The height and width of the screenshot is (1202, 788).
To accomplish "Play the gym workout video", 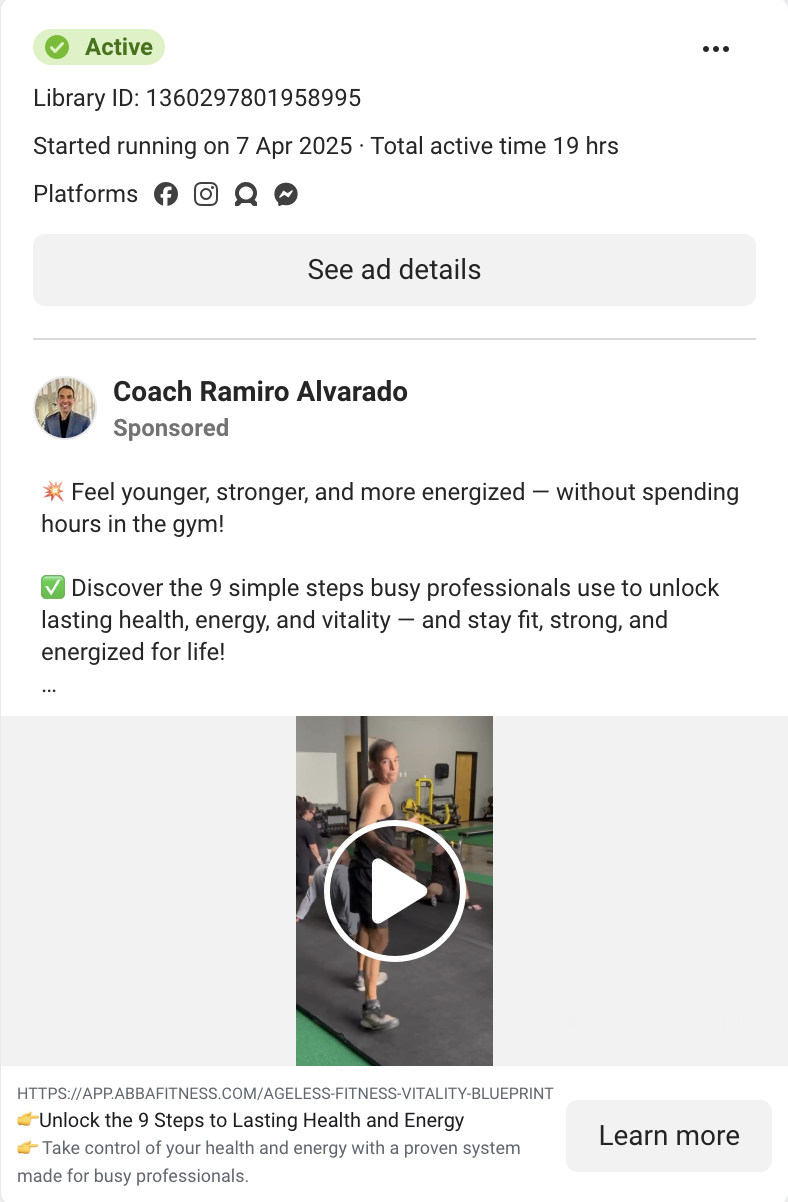I will coord(394,890).
